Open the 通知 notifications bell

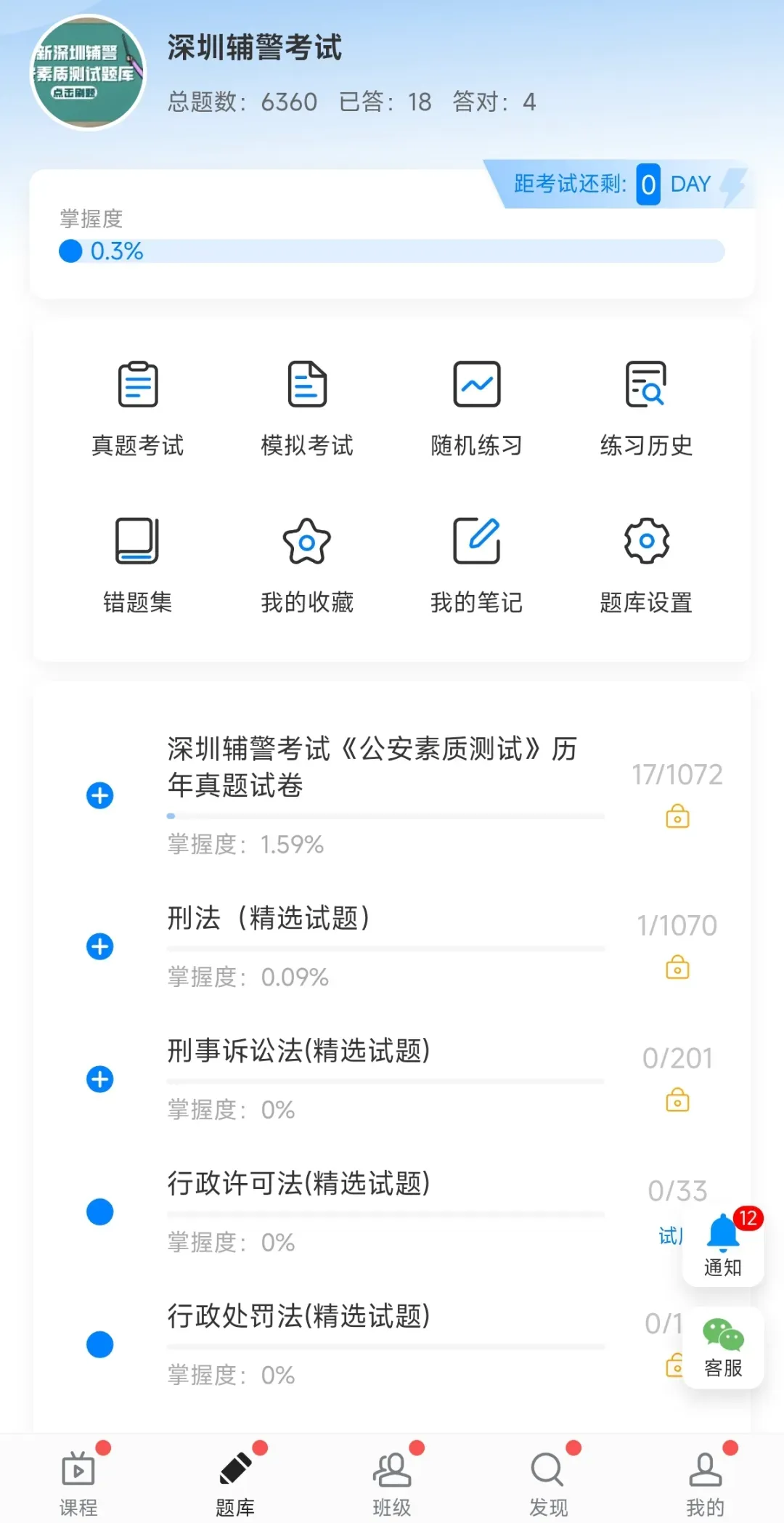pyautogui.click(x=723, y=1243)
